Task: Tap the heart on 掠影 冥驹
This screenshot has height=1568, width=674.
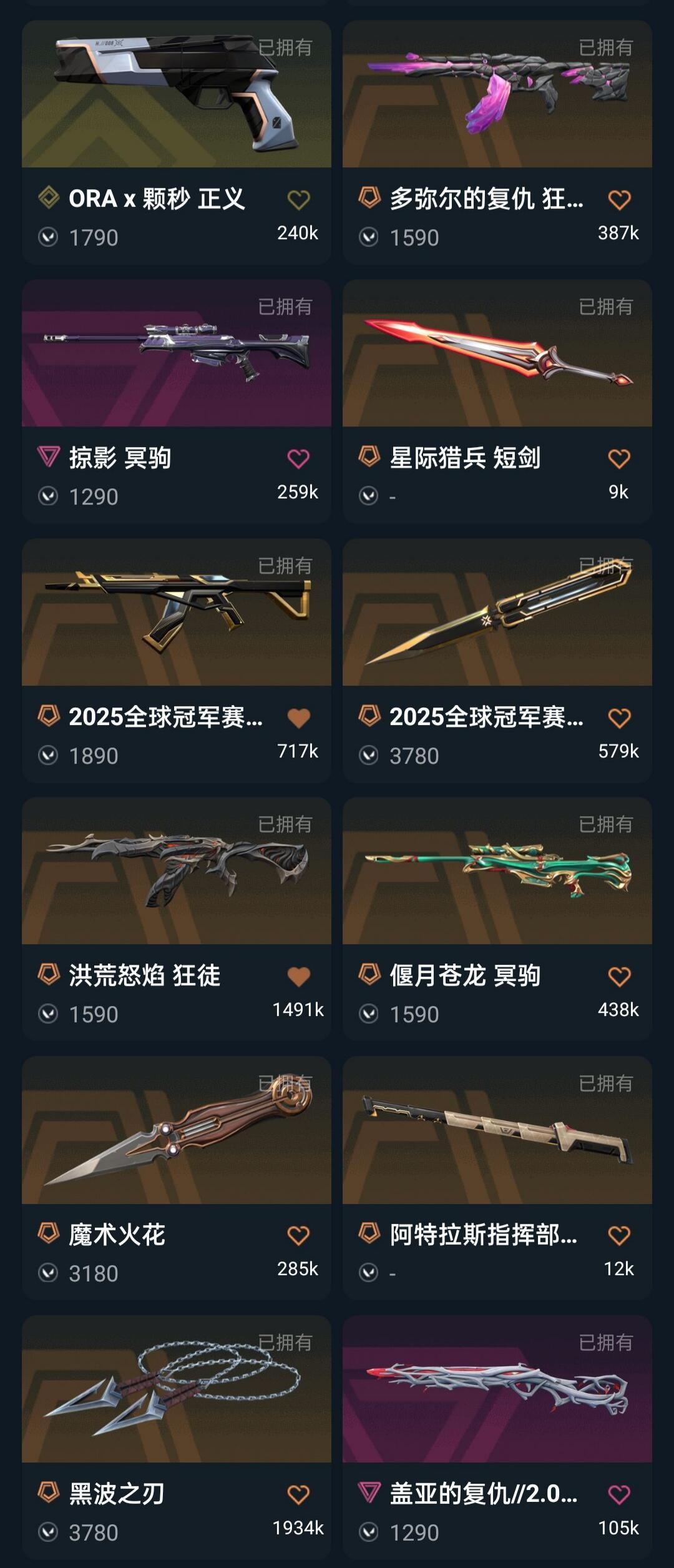Action: 298,459
